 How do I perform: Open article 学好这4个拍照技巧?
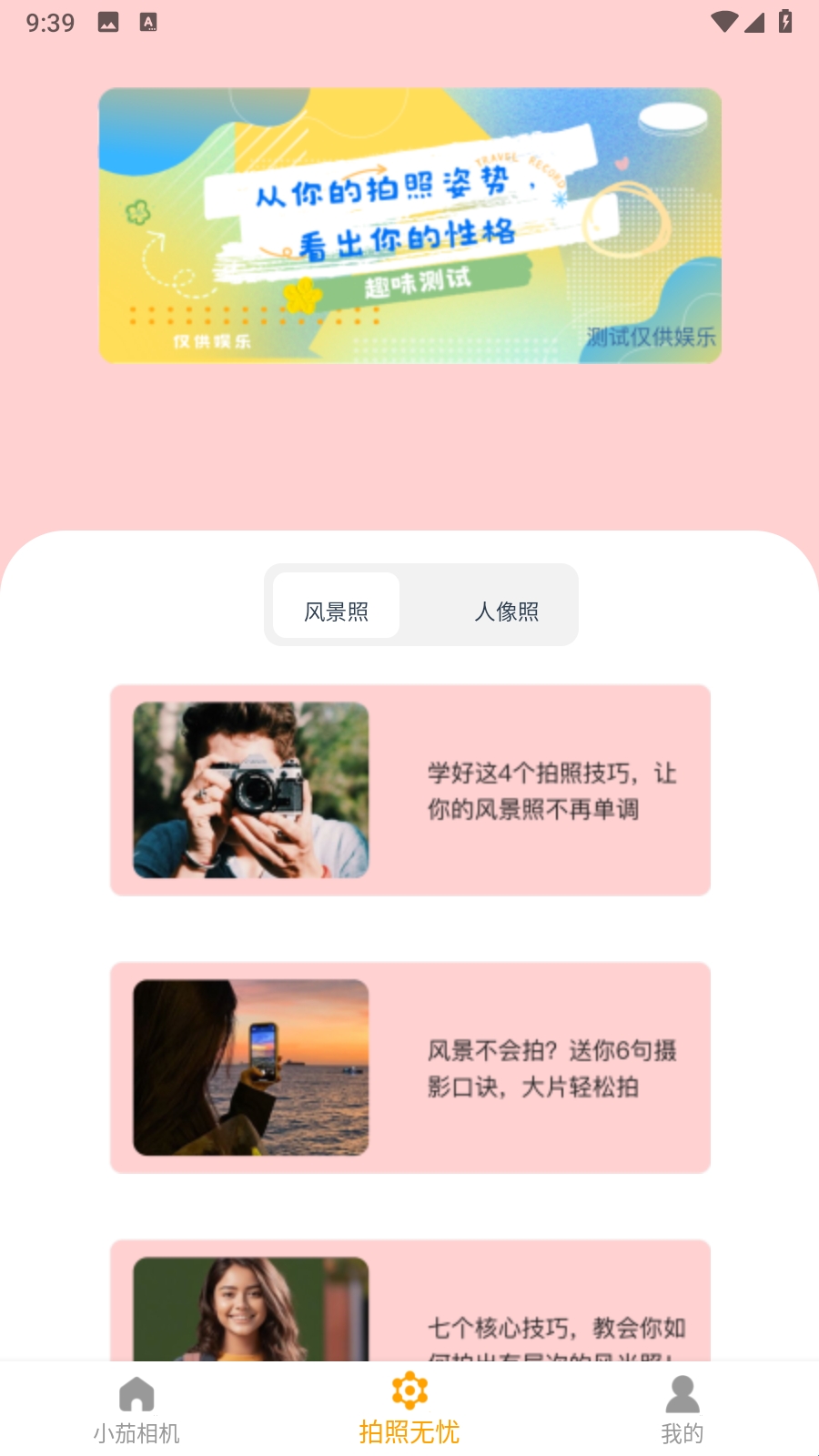click(x=409, y=790)
